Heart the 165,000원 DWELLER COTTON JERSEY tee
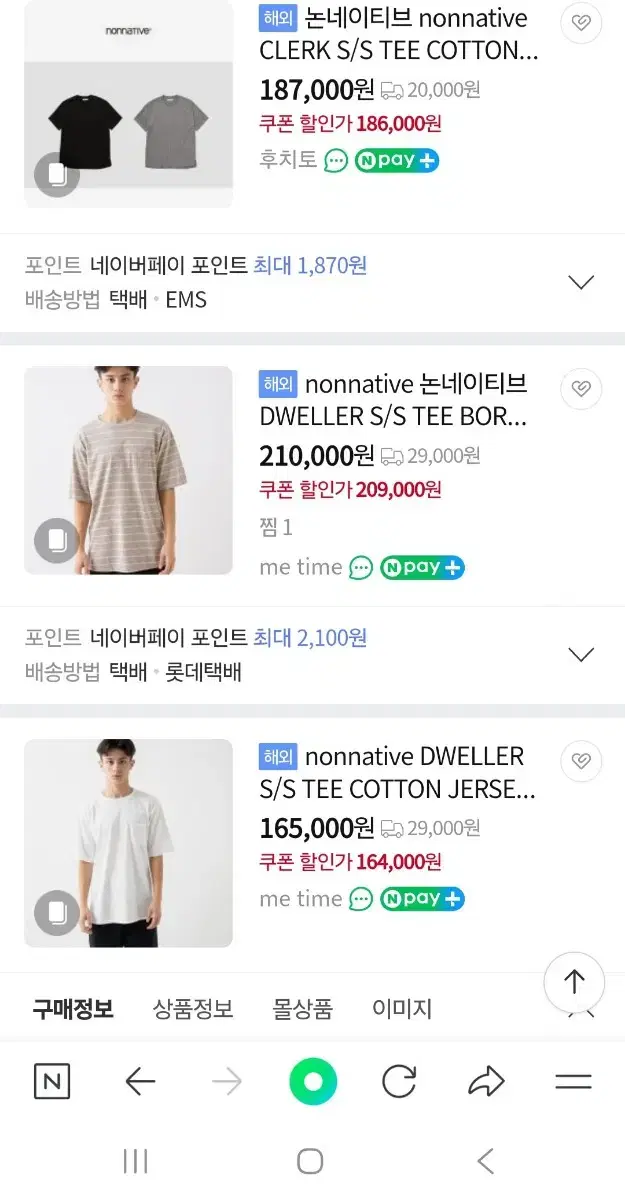Screen dimensions: 625x1200 pyautogui.click(x=581, y=761)
